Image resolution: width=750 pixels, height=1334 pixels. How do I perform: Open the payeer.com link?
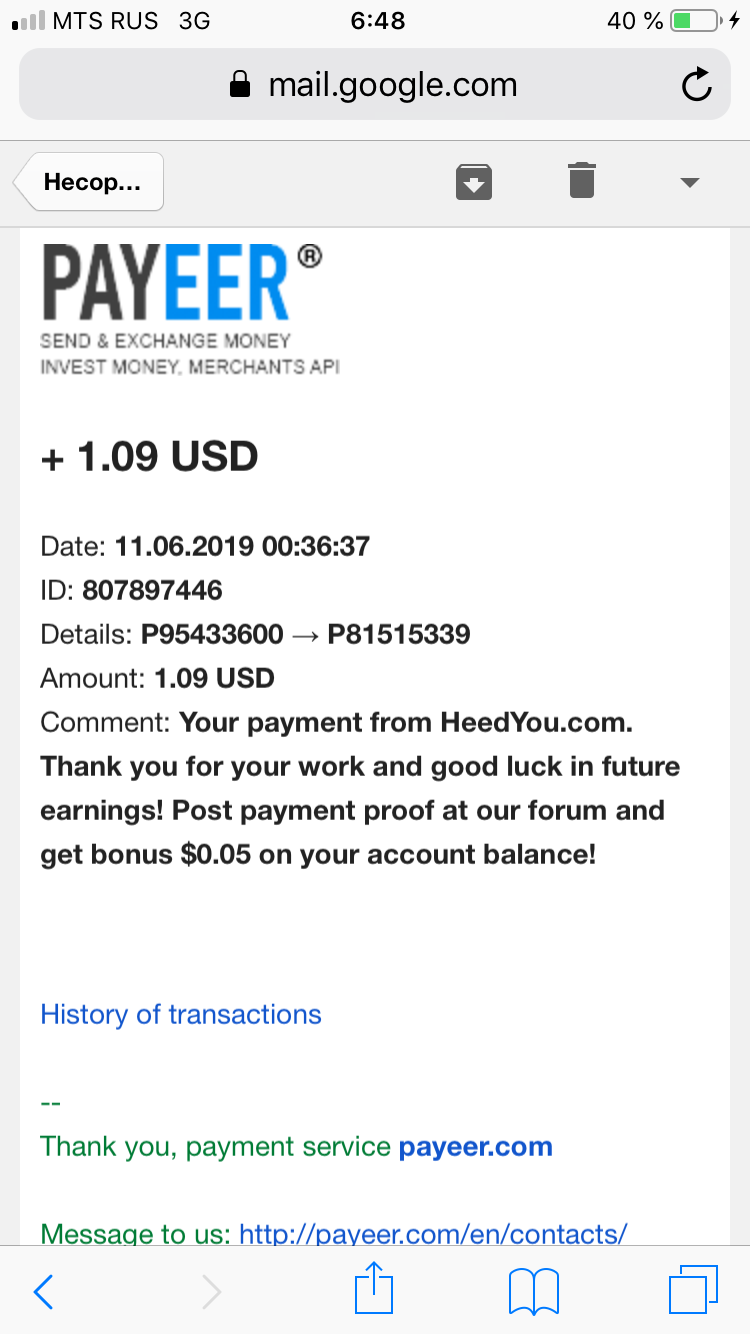(x=475, y=1146)
